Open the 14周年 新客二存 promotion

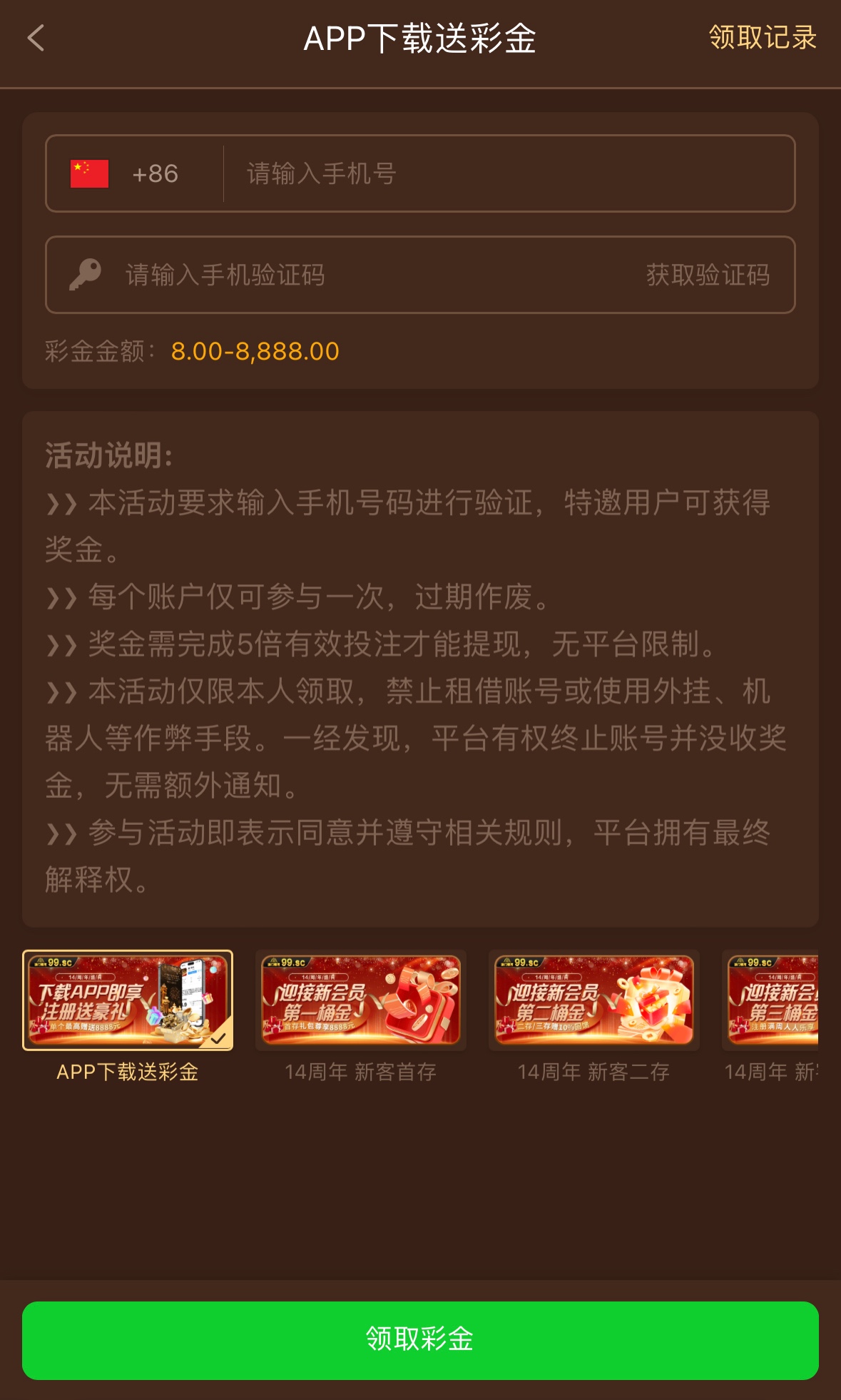[x=593, y=1000]
